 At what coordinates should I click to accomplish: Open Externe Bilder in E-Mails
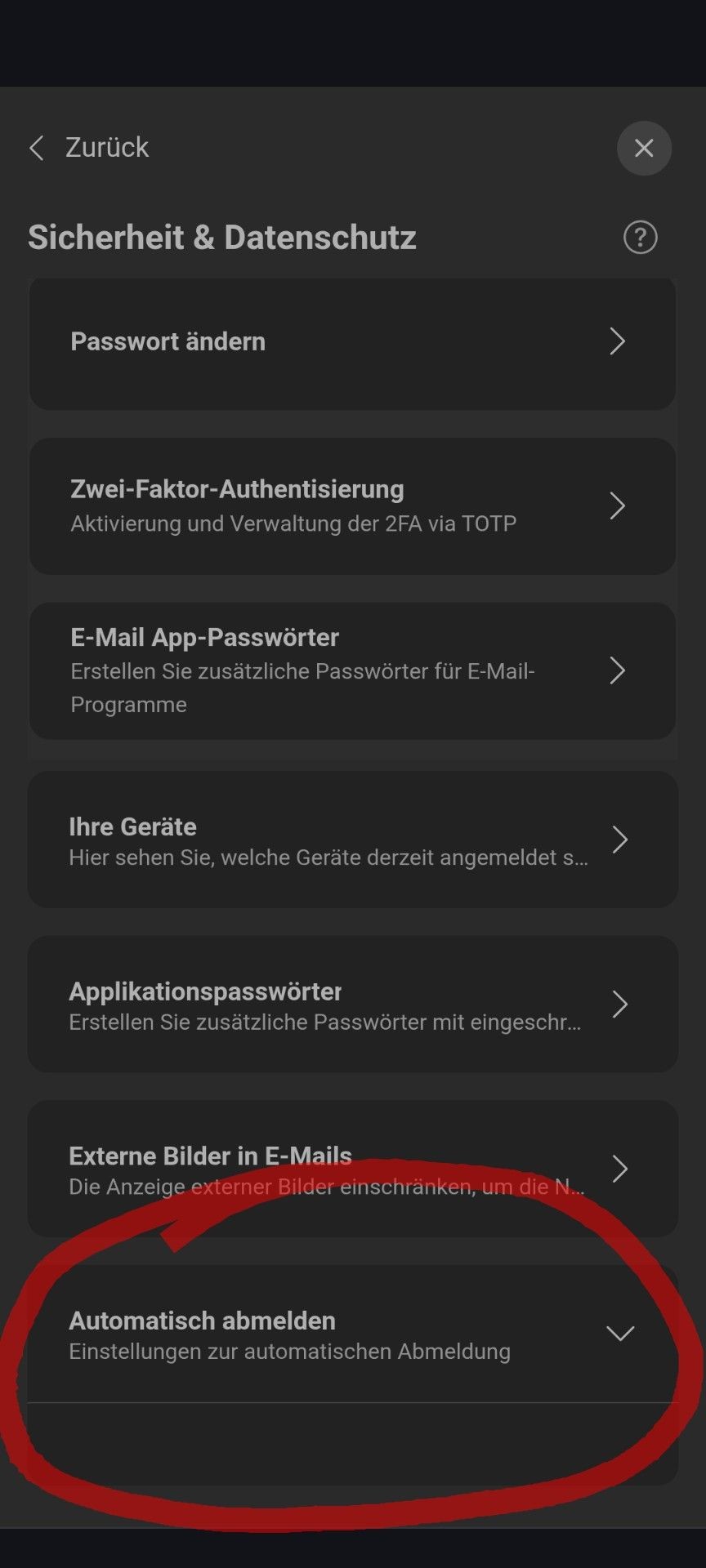[x=352, y=1169]
